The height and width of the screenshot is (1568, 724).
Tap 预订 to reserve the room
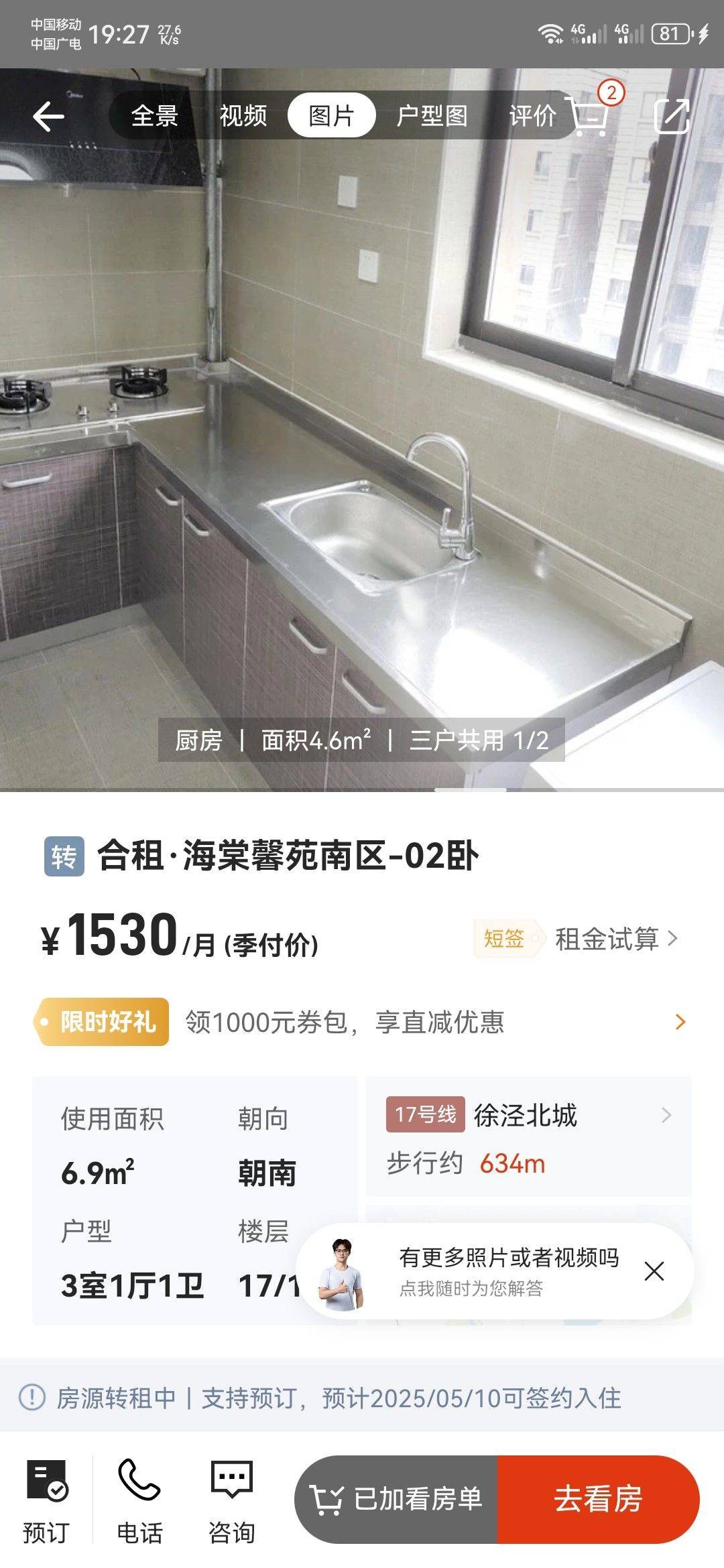[46, 1502]
